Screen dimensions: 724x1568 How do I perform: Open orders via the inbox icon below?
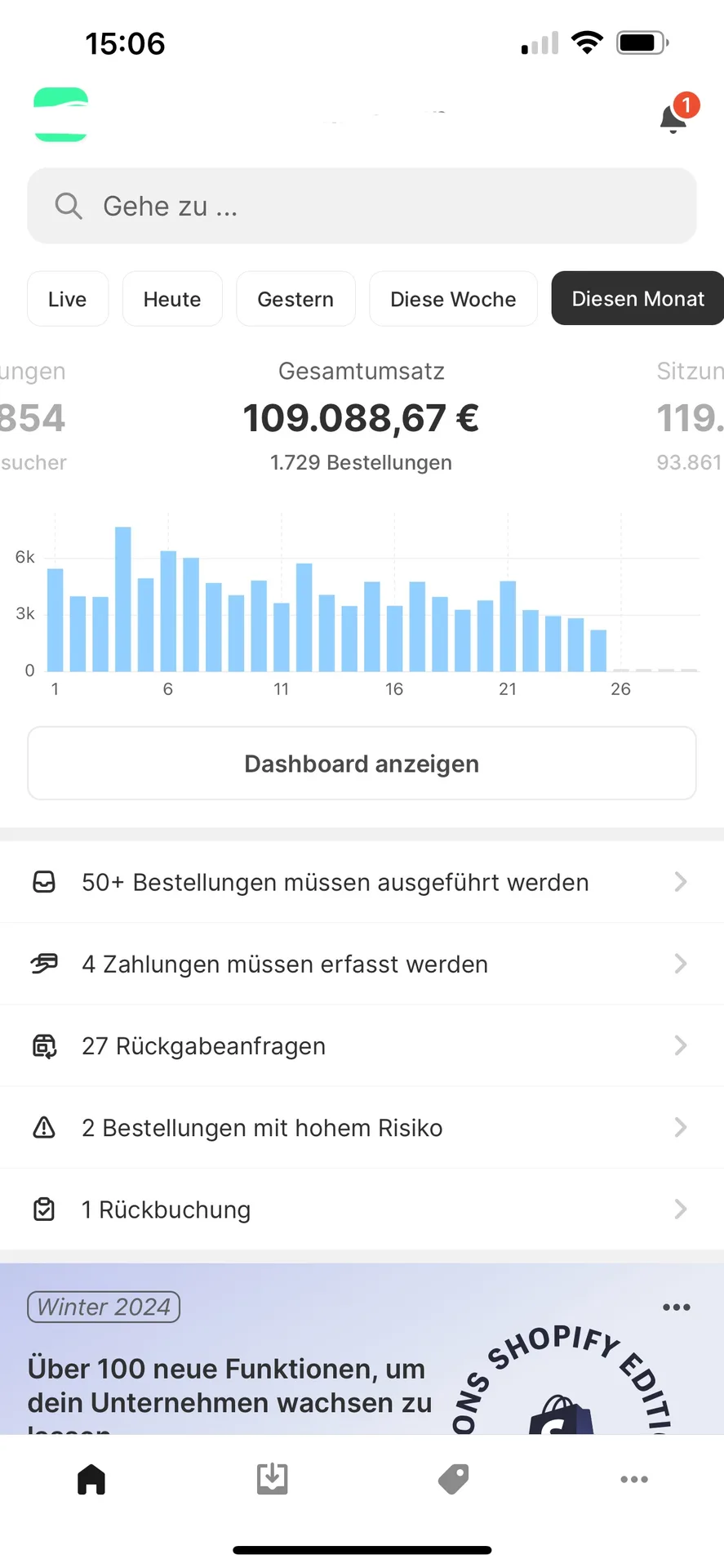[272, 1479]
